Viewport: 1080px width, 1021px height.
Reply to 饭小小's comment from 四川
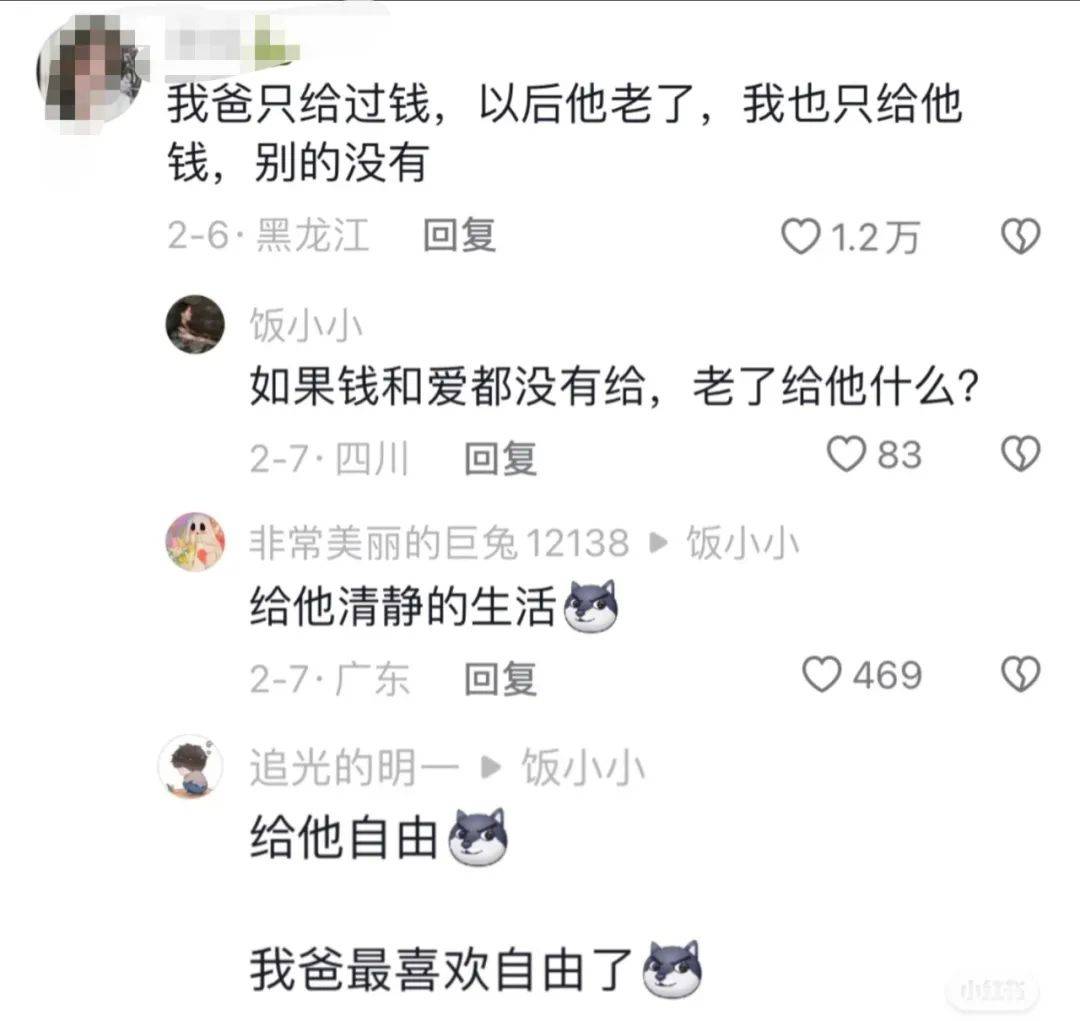pos(501,459)
